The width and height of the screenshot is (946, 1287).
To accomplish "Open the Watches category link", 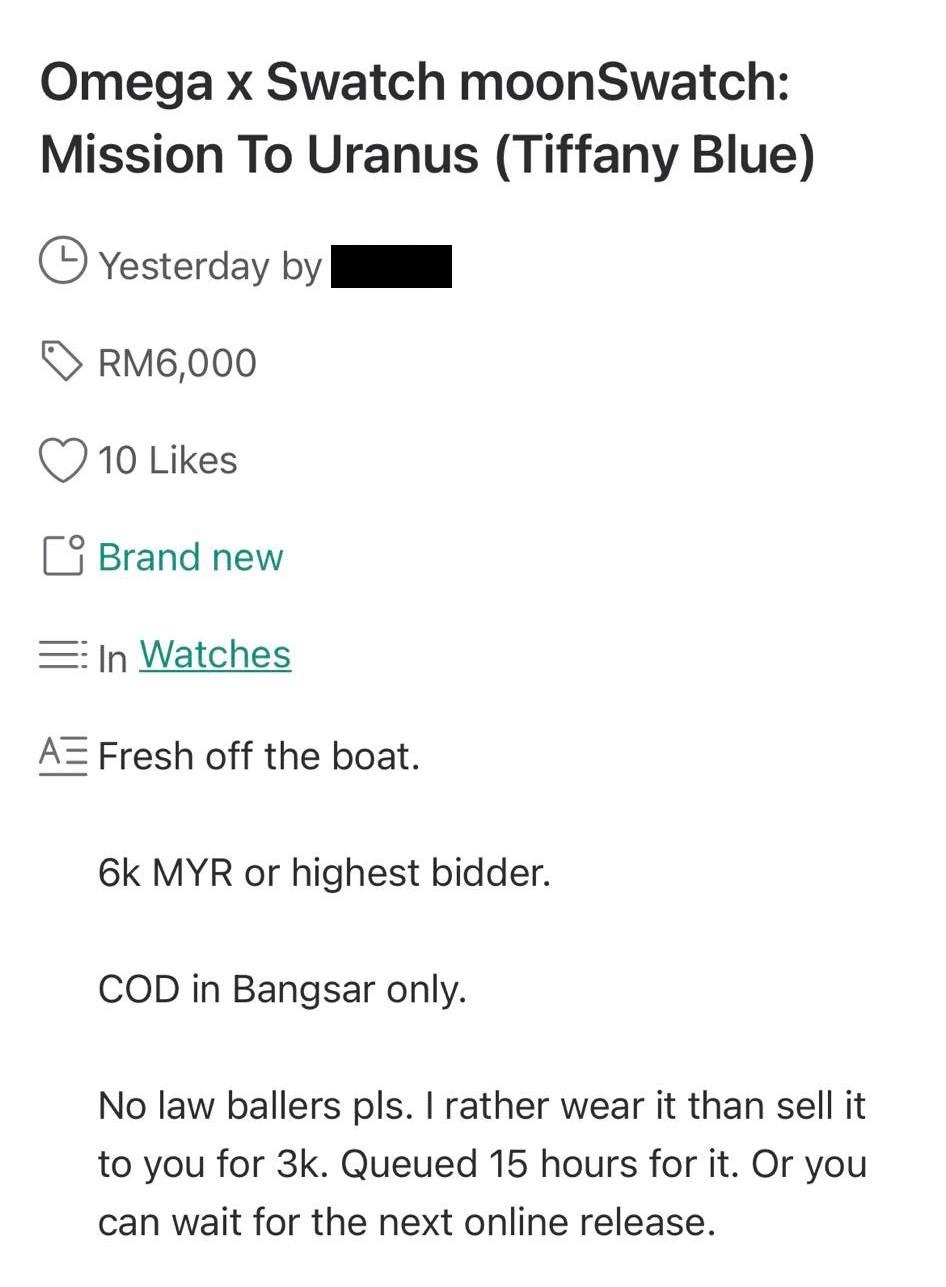I will pyautogui.click(x=215, y=655).
